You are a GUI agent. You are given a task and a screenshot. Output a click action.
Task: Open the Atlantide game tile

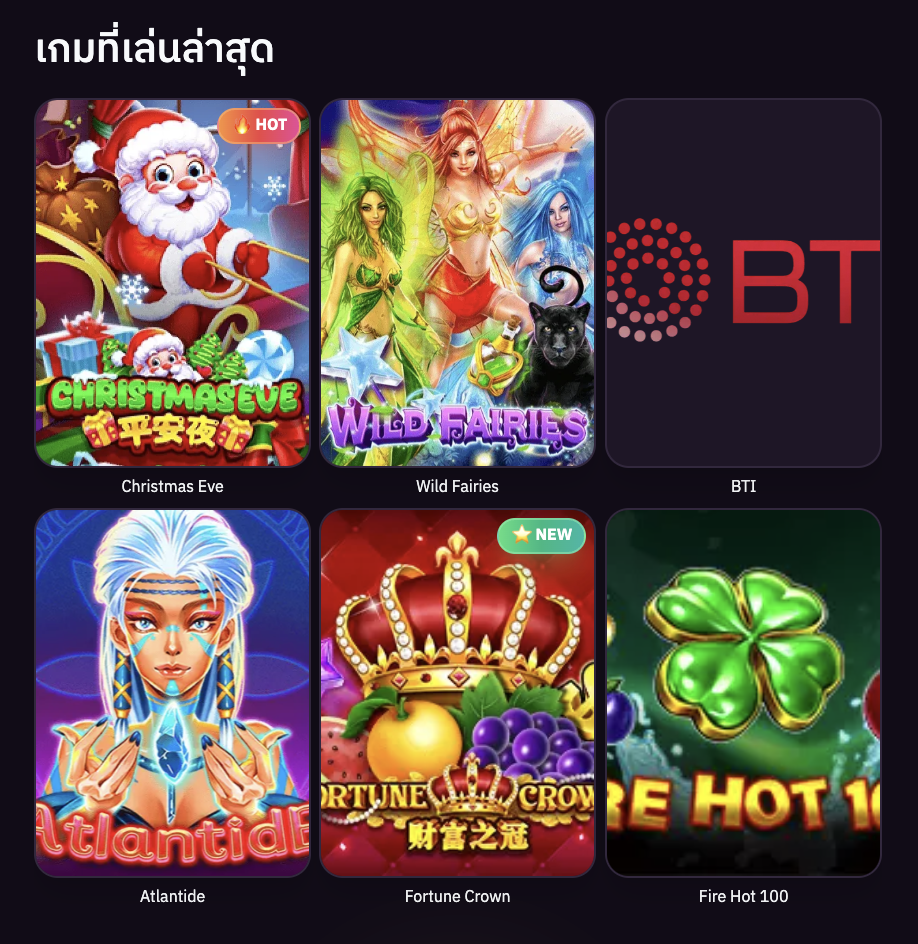click(171, 691)
